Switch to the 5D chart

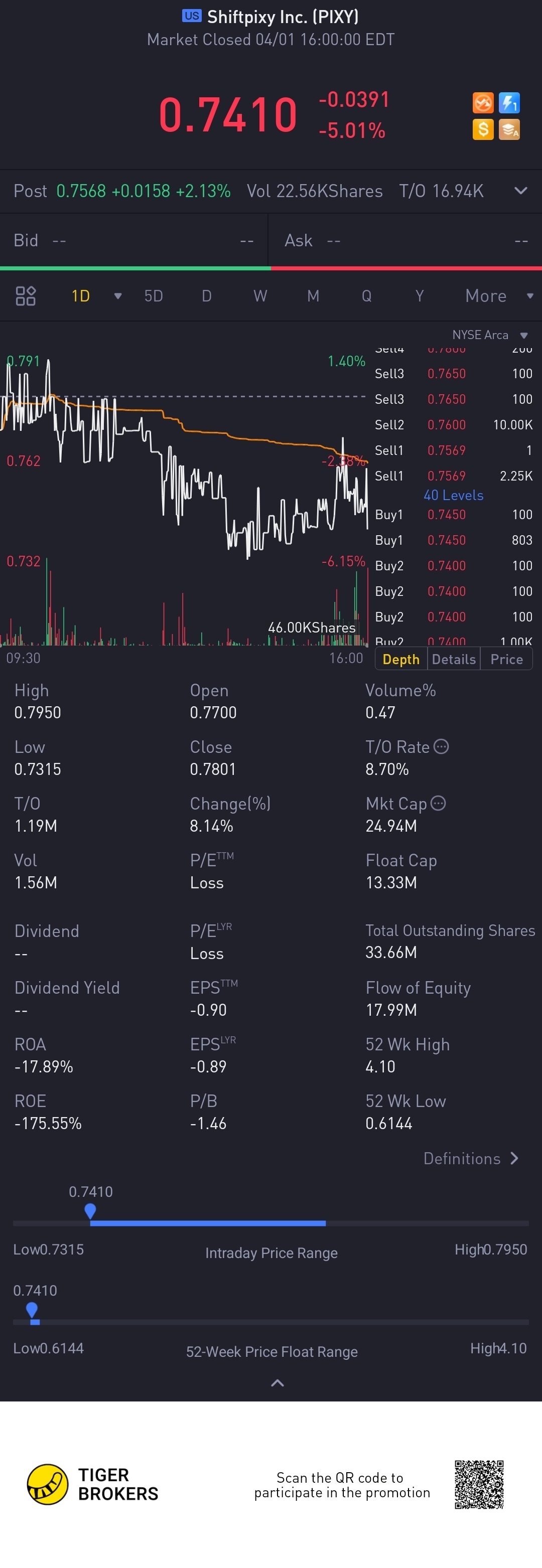click(x=154, y=296)
